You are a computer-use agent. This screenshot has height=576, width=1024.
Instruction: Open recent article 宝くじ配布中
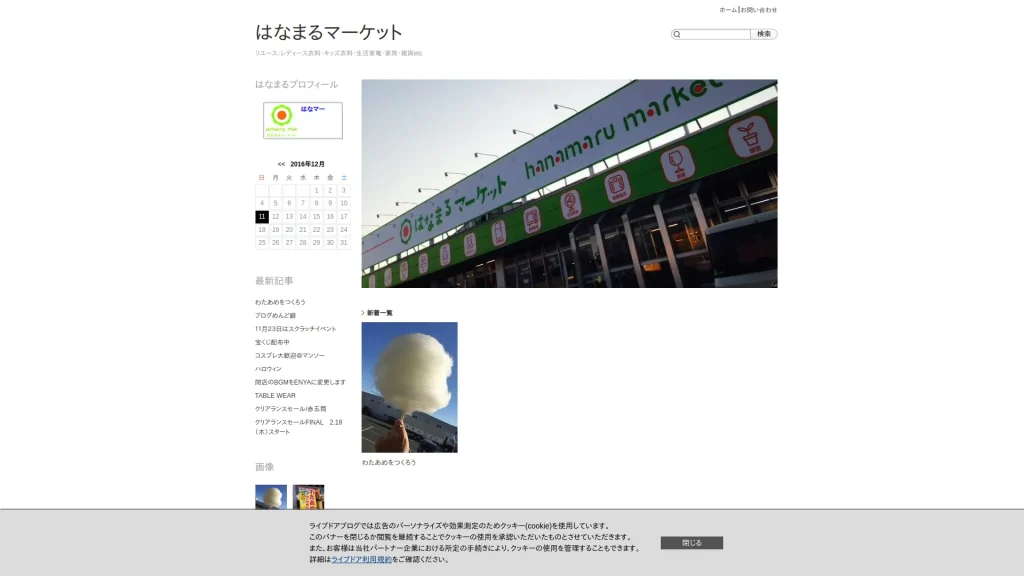pyautogui.click(x=272, y=342)
